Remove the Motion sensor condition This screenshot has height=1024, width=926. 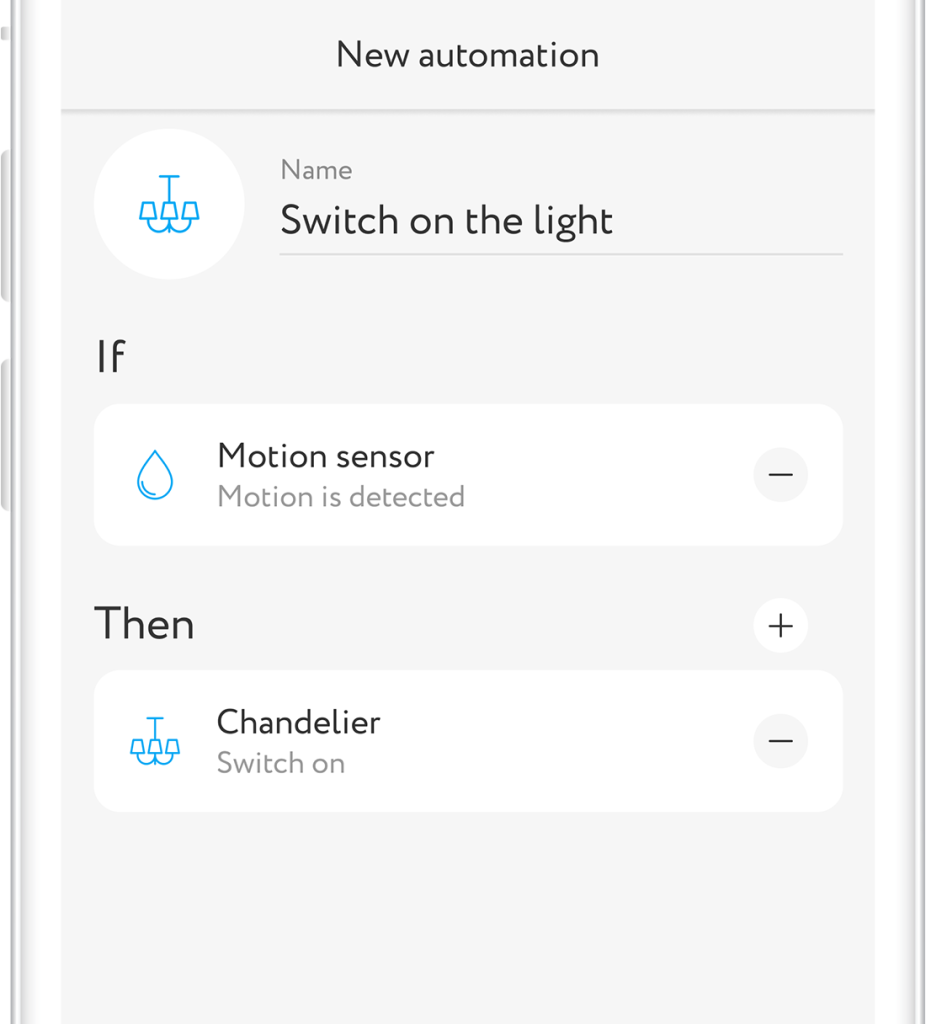coord(780,475)
